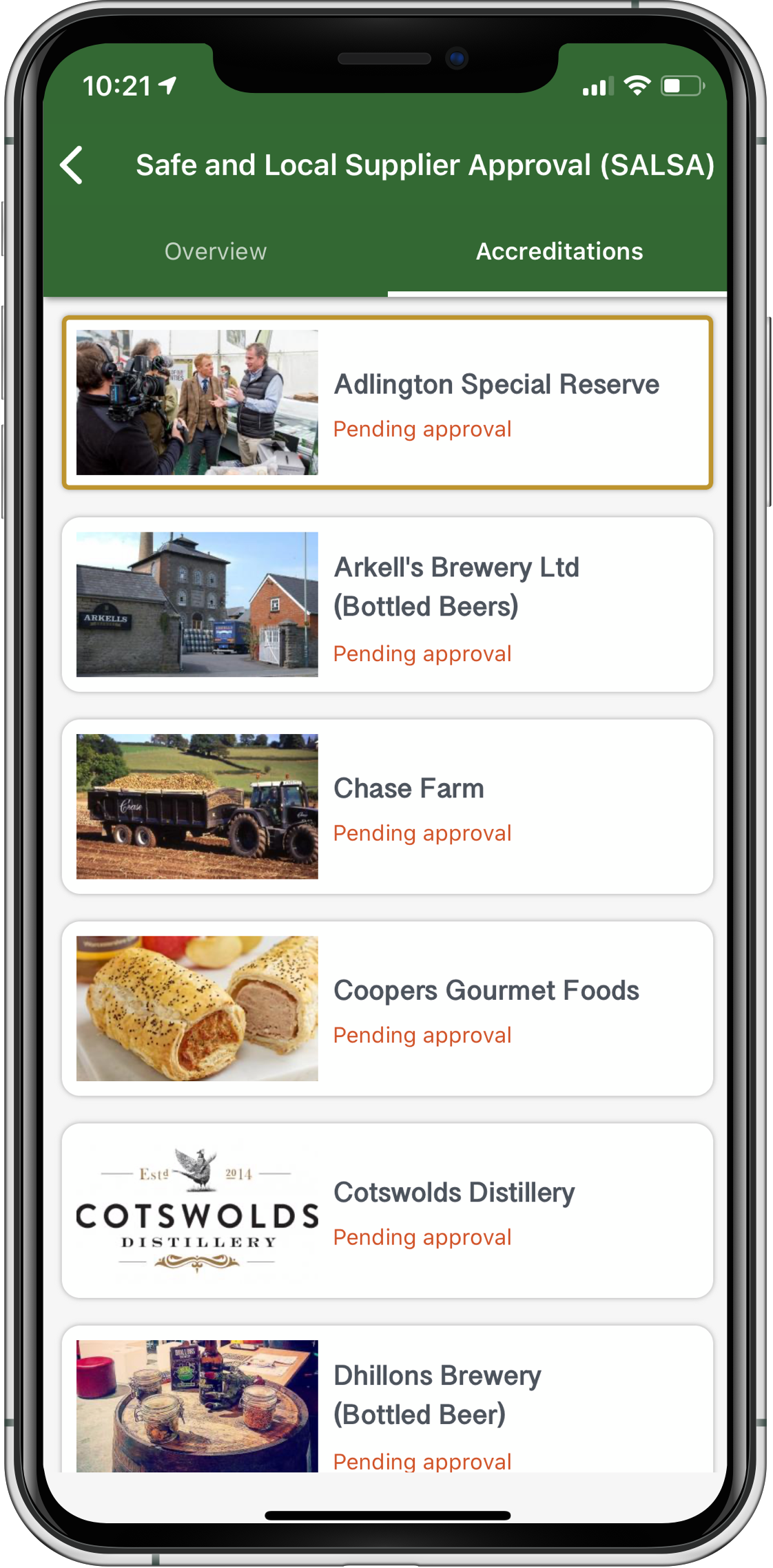Open Arkell's Brewery Ltd (Bottled Beers)

(387, 605)
